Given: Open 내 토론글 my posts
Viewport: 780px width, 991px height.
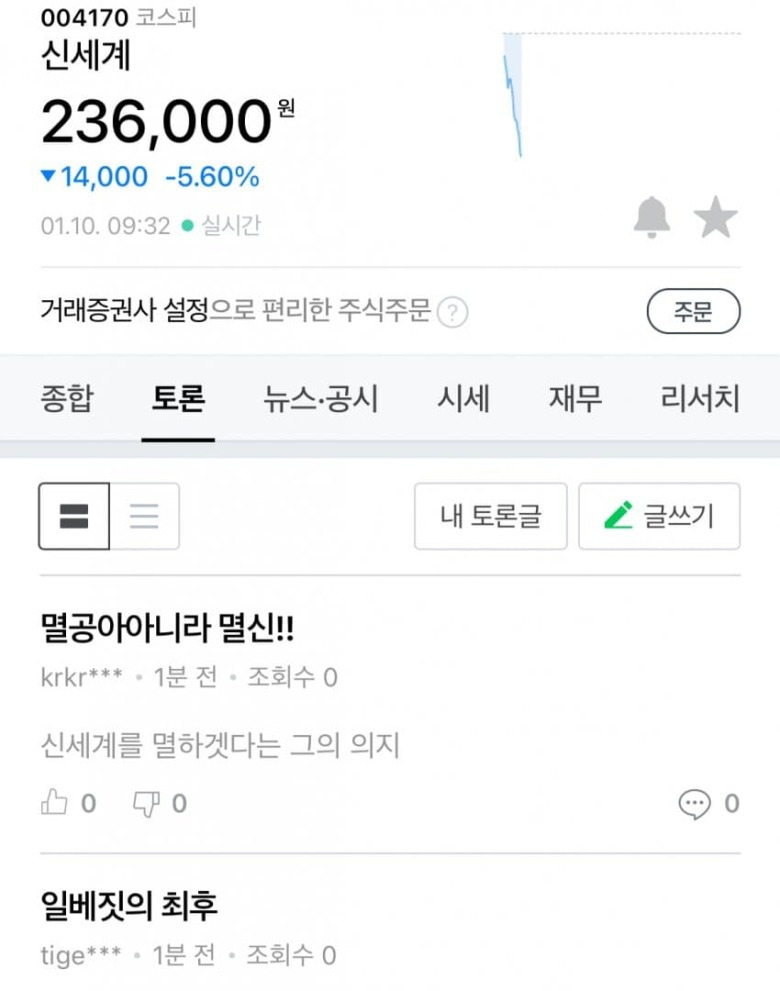Looking at the screenshot, I should pos(491,516).
